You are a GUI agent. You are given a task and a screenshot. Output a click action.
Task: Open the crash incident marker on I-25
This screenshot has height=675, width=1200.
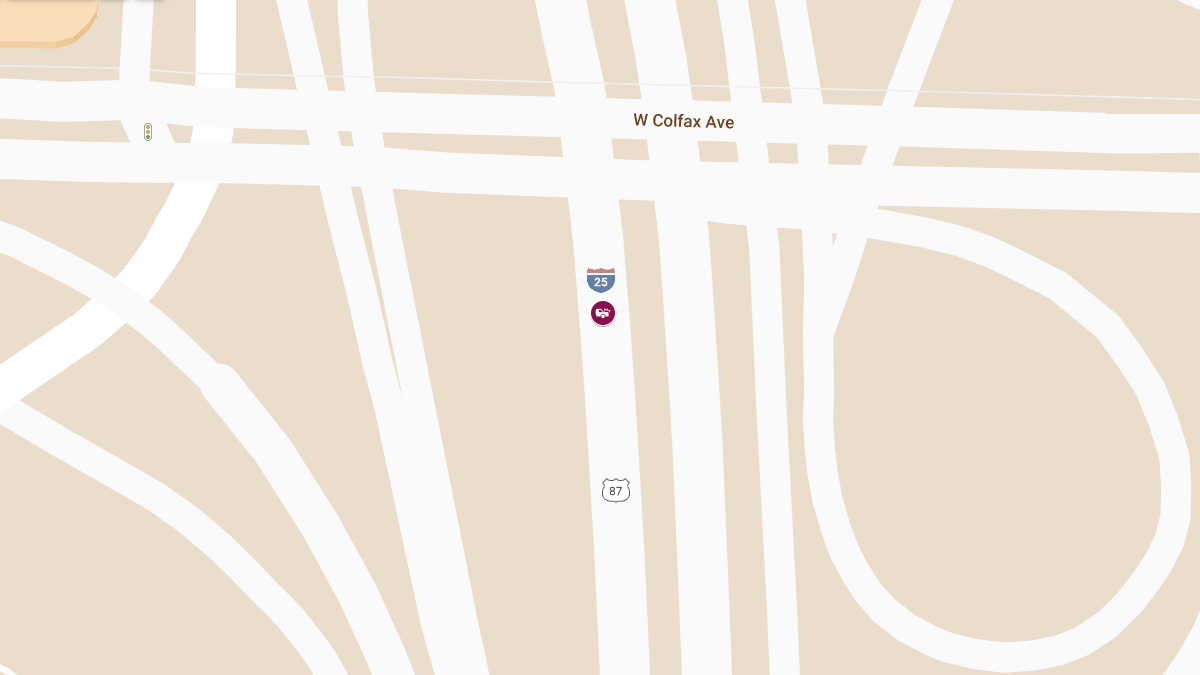(x=602, y=313)
